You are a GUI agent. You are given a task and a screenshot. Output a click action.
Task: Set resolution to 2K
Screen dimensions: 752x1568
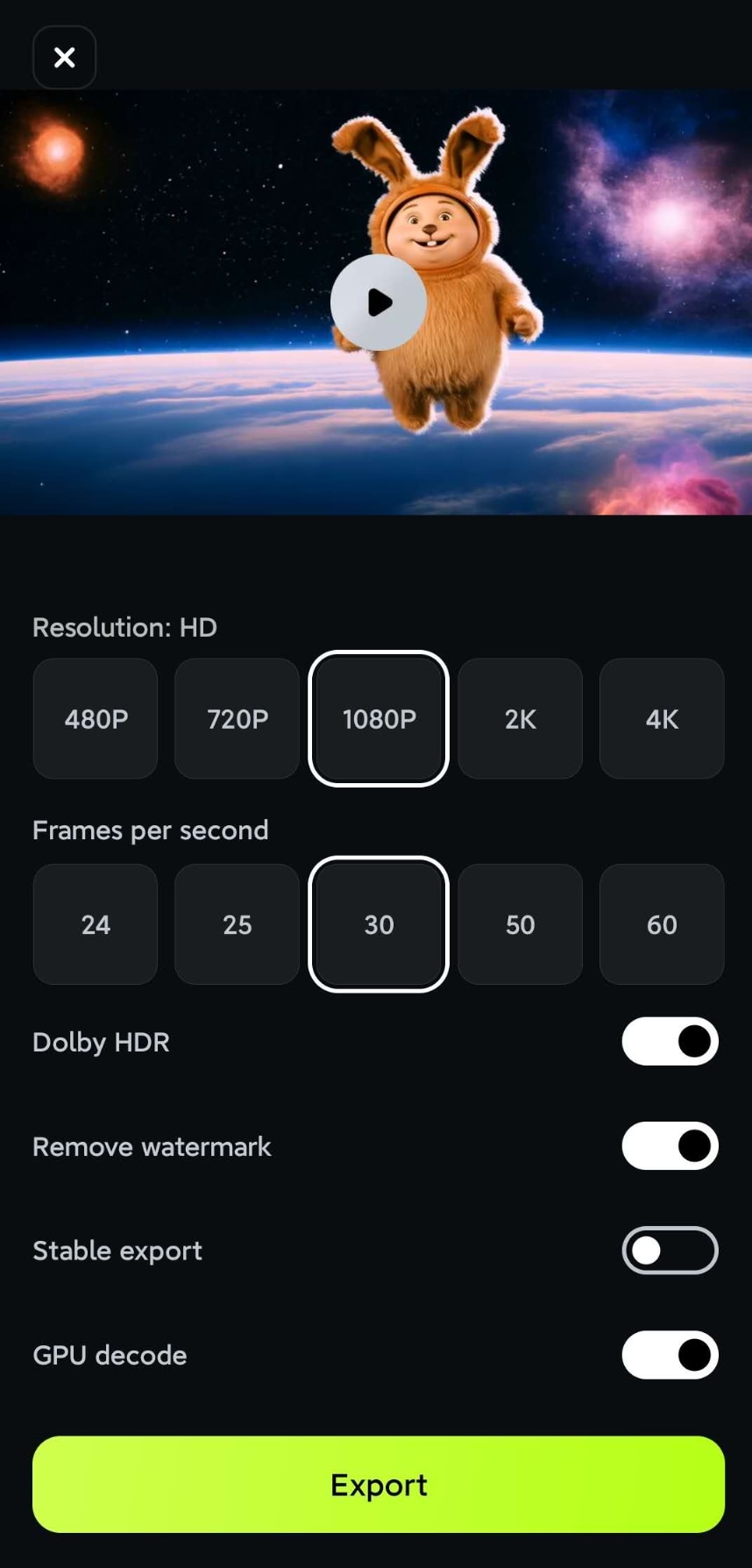click(x=520, y=719)
